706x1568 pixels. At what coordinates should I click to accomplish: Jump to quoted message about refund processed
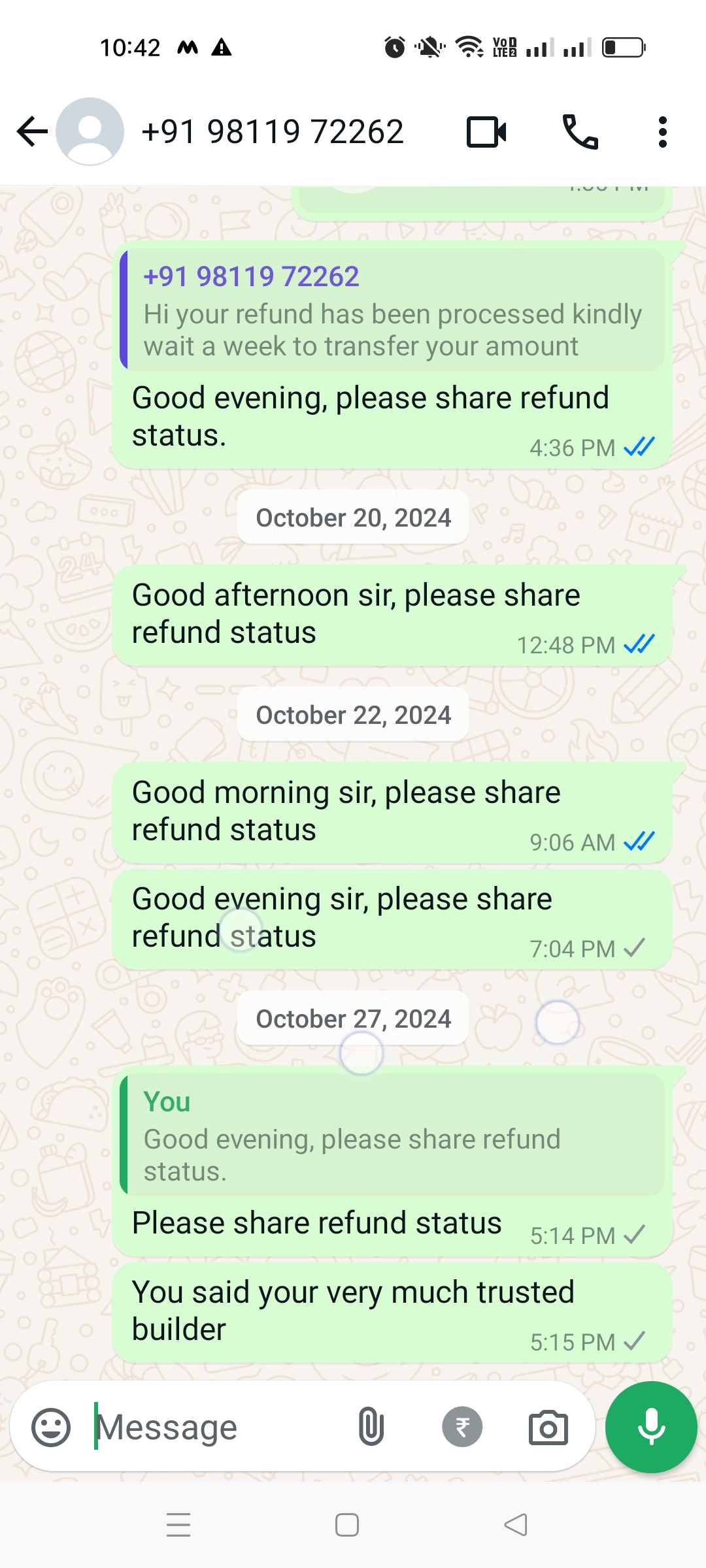(392, 310)
